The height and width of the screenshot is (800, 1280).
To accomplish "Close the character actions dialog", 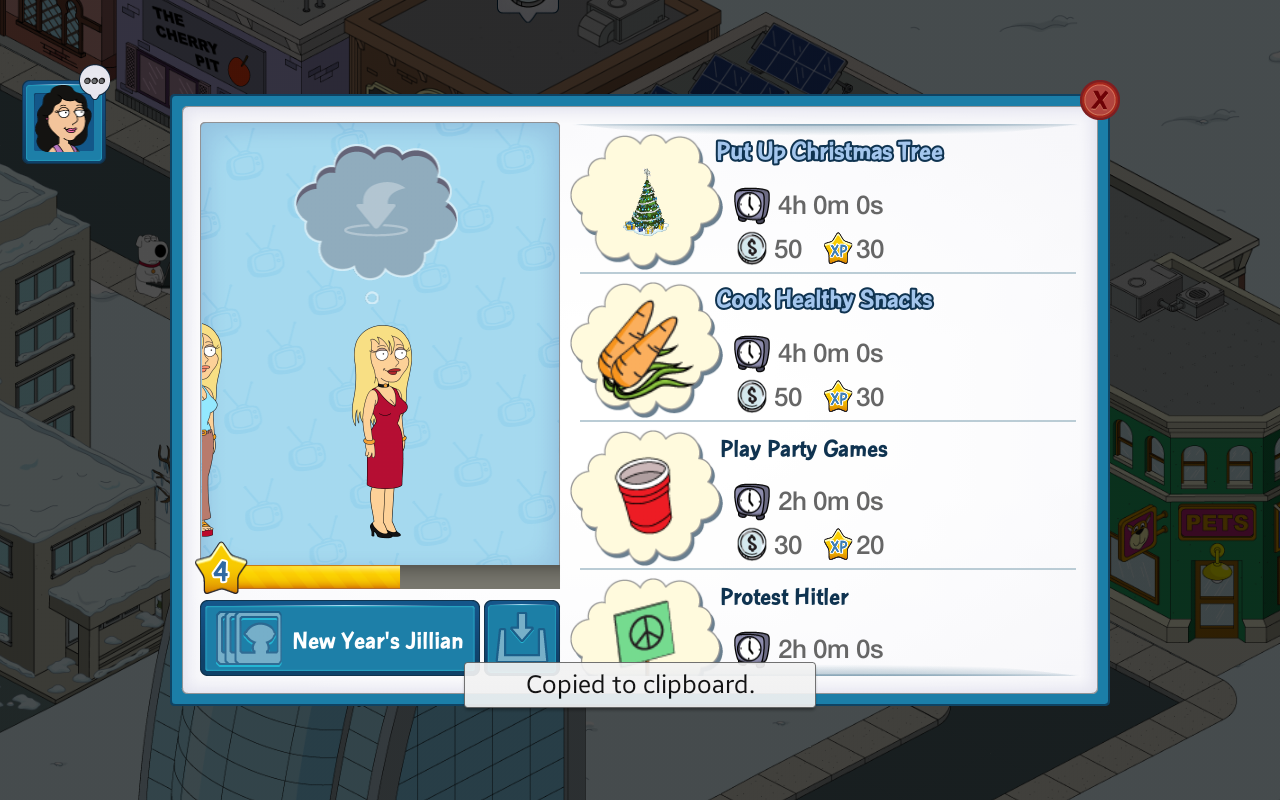I will [1099, 100].
